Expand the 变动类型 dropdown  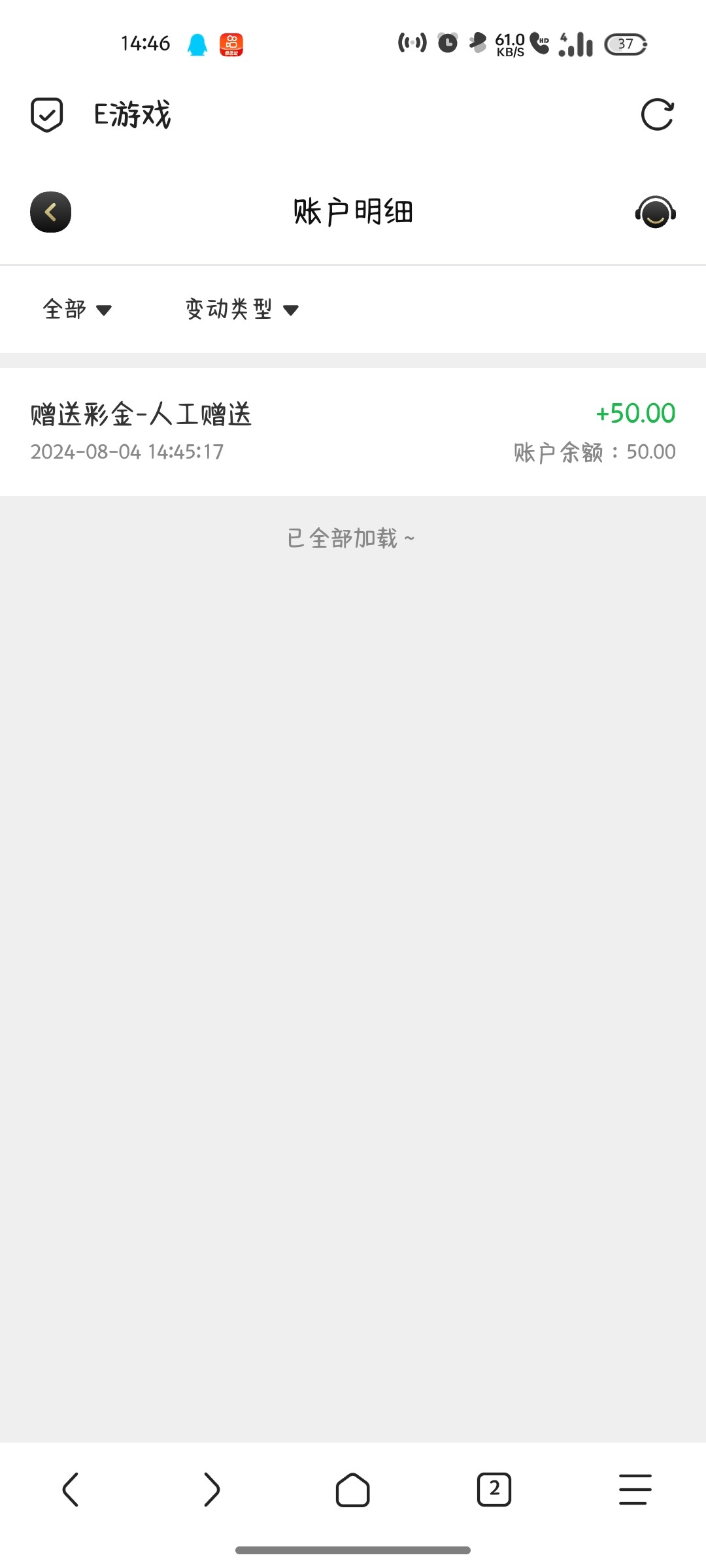[x=242, y=309]
